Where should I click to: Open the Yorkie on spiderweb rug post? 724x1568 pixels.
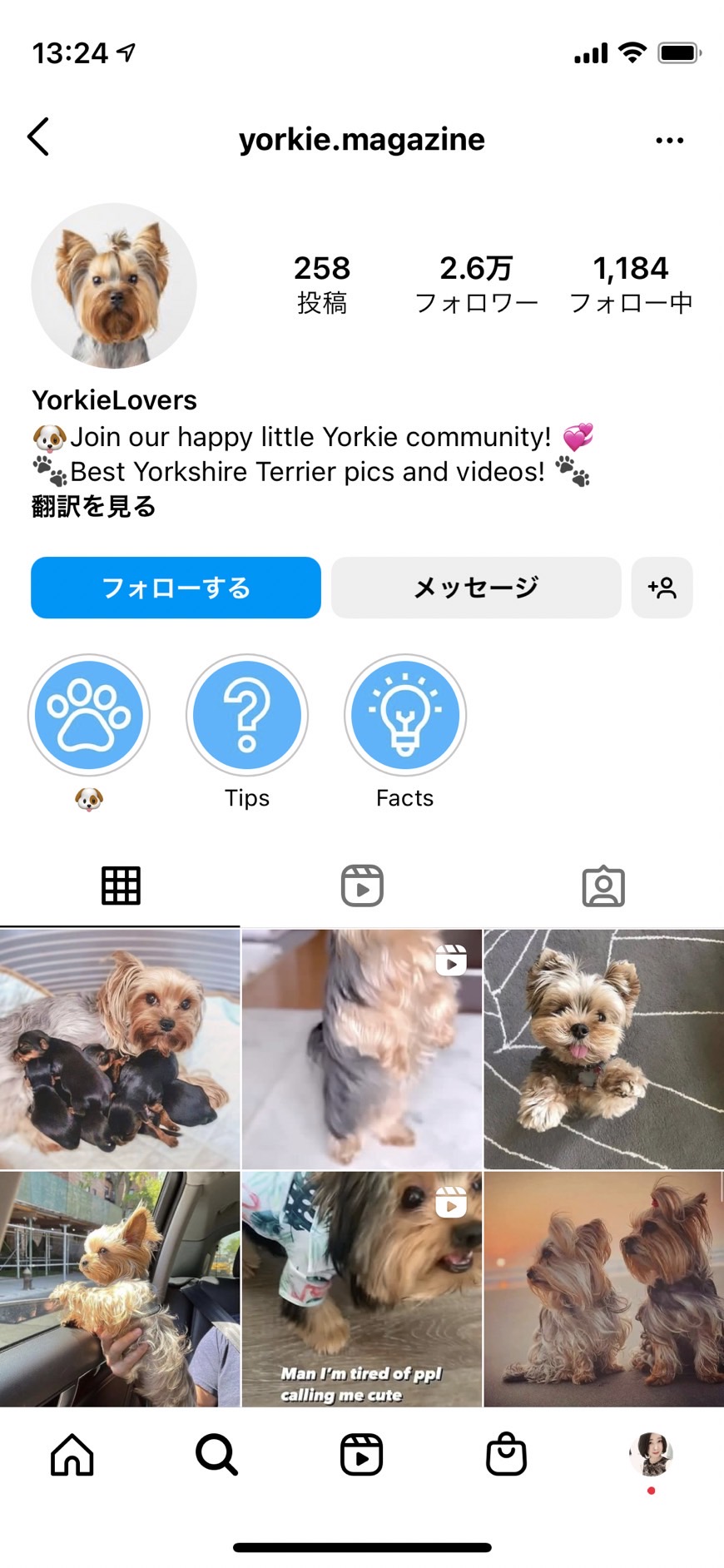[604, 1049]
